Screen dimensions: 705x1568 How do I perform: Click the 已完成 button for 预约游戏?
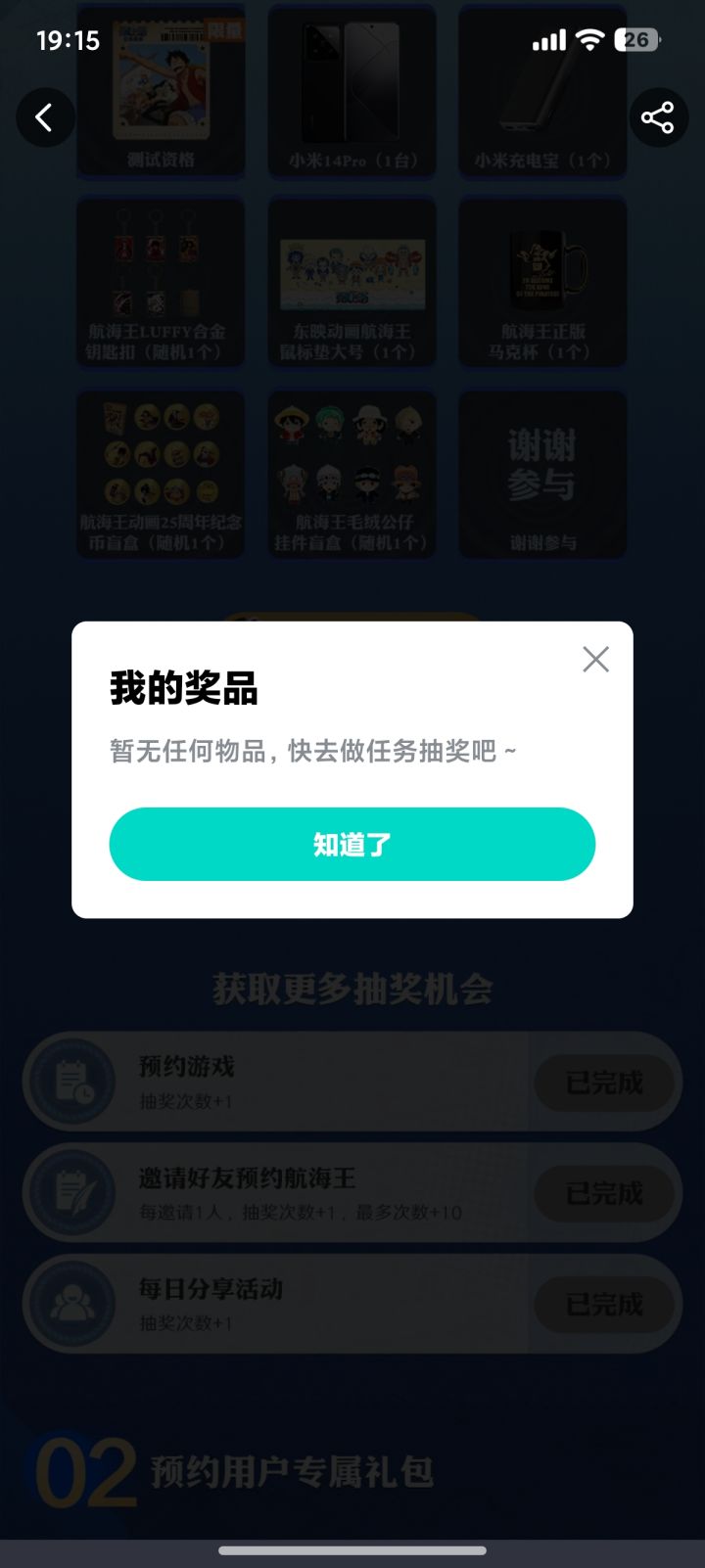pyautogui.click(x=606, y=1083)
